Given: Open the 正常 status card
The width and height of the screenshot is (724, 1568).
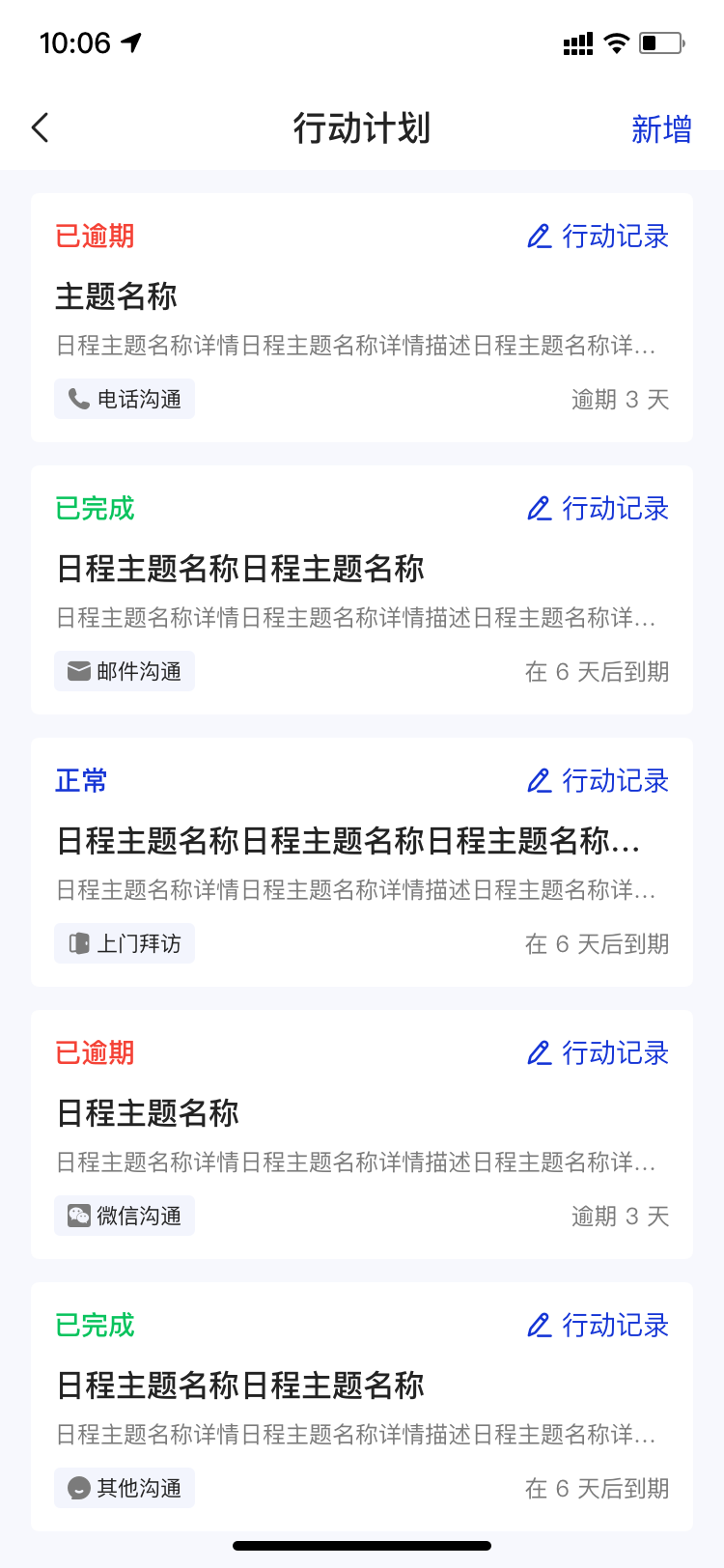Looking at the screenshot, I should (362, 862).
